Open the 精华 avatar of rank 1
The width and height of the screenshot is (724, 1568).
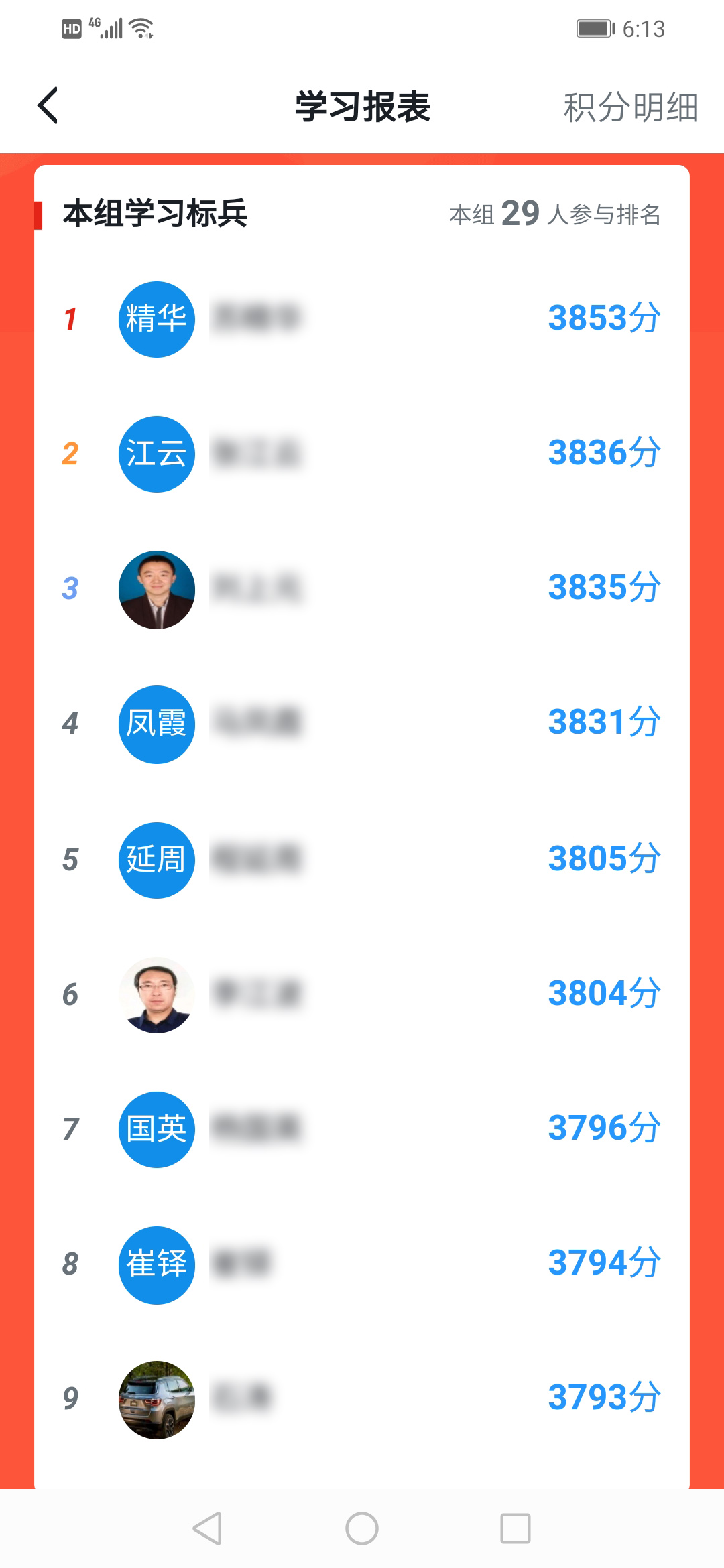coord(156,319)
